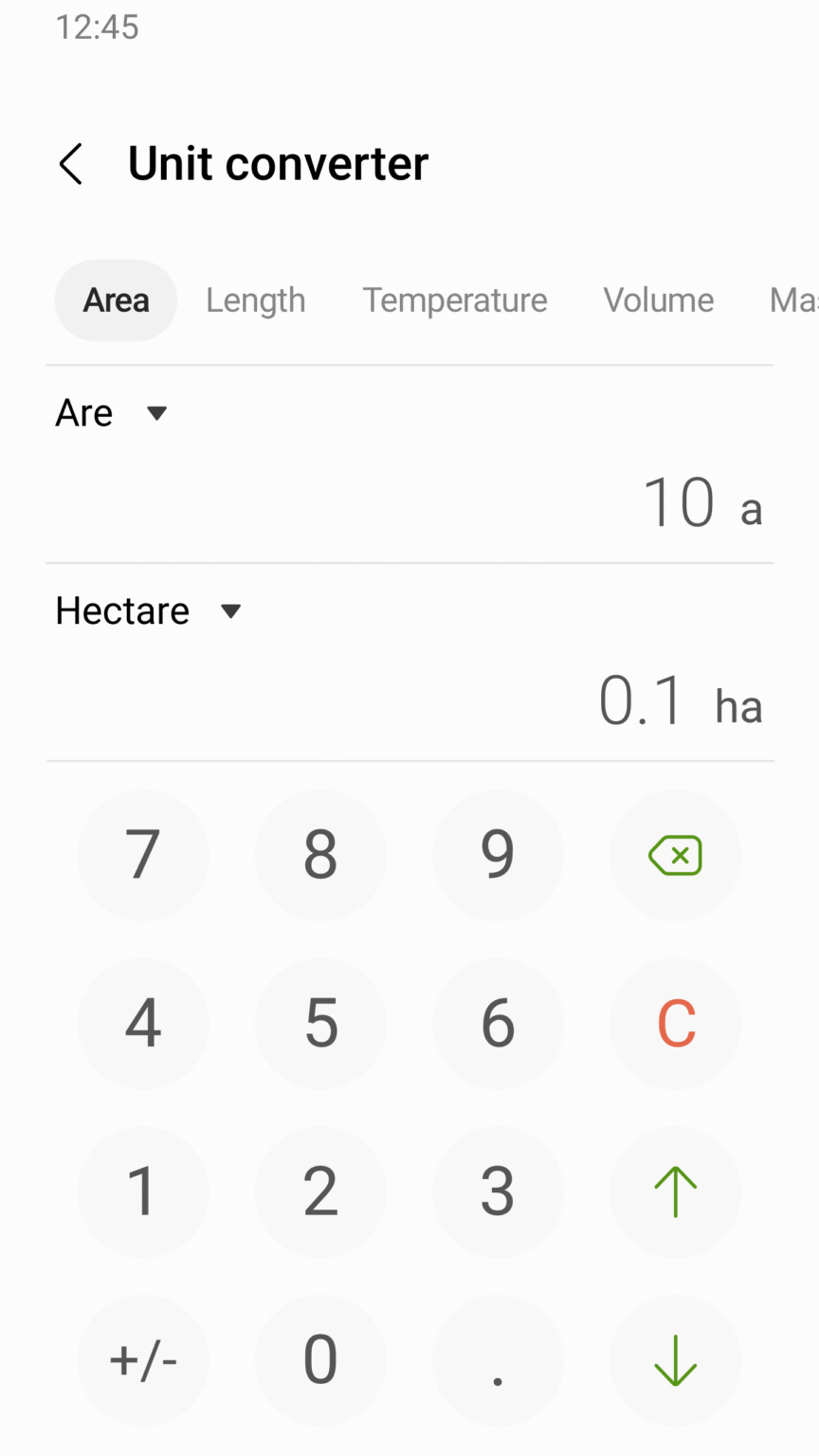This screenshot has width=819, height=1456.
Task: Tap the partially visible Mass tab
Action: 794,300
